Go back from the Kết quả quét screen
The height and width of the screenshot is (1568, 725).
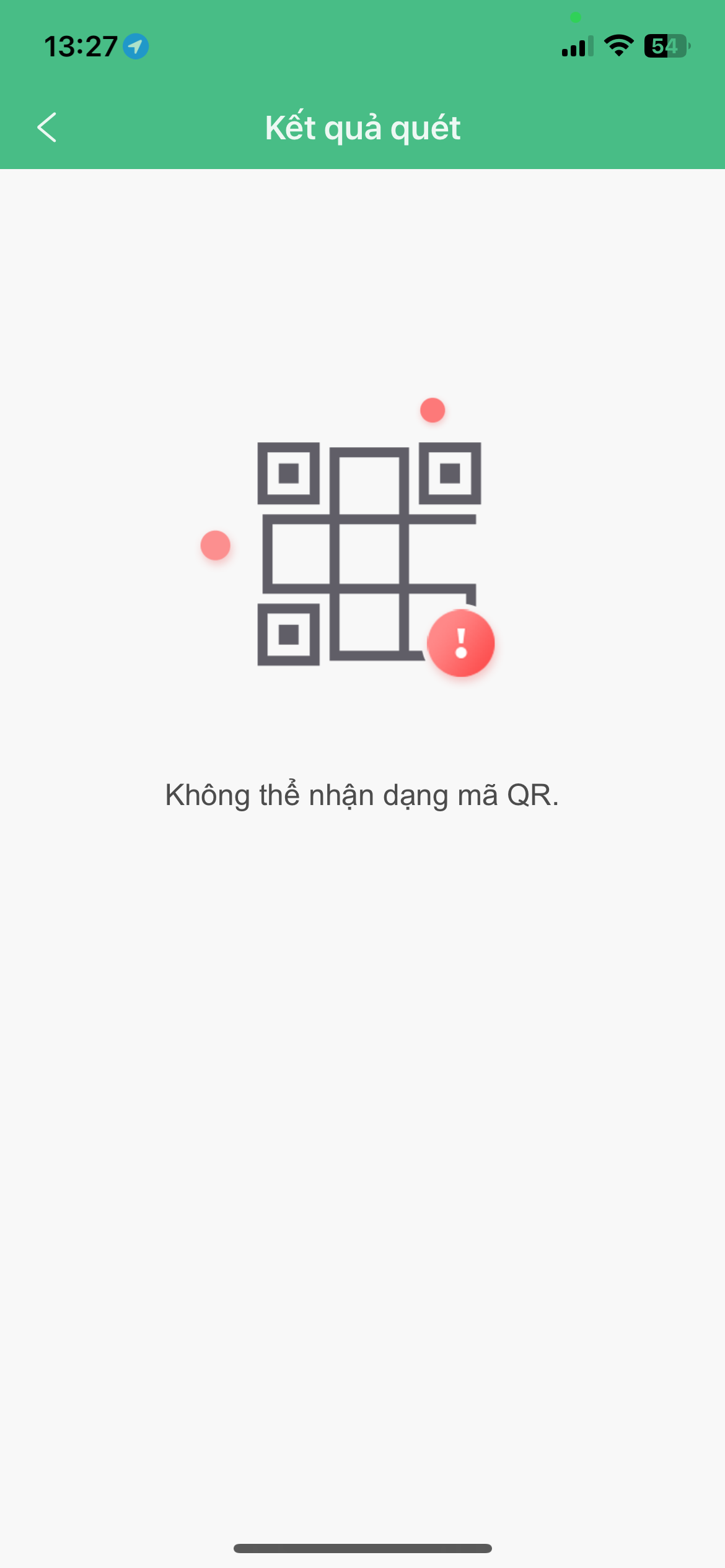pyautogui.click(x=47, y=128)
